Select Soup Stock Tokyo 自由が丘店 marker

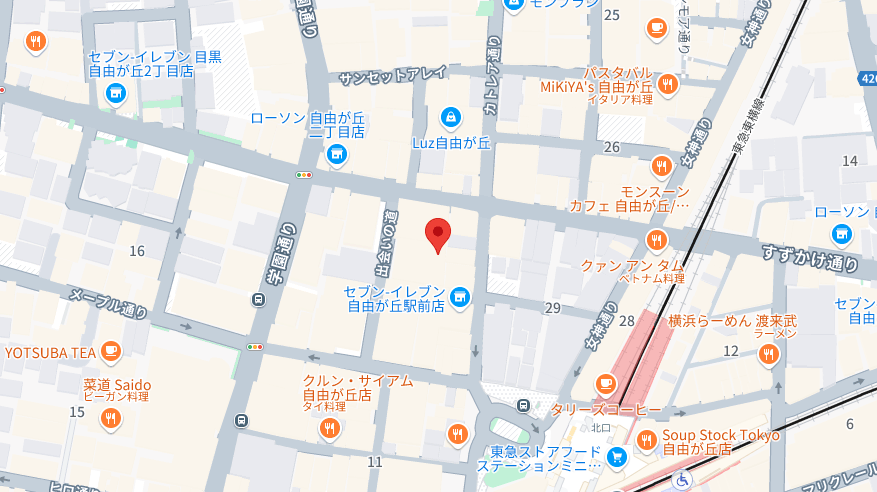click(x=647, y=437)
